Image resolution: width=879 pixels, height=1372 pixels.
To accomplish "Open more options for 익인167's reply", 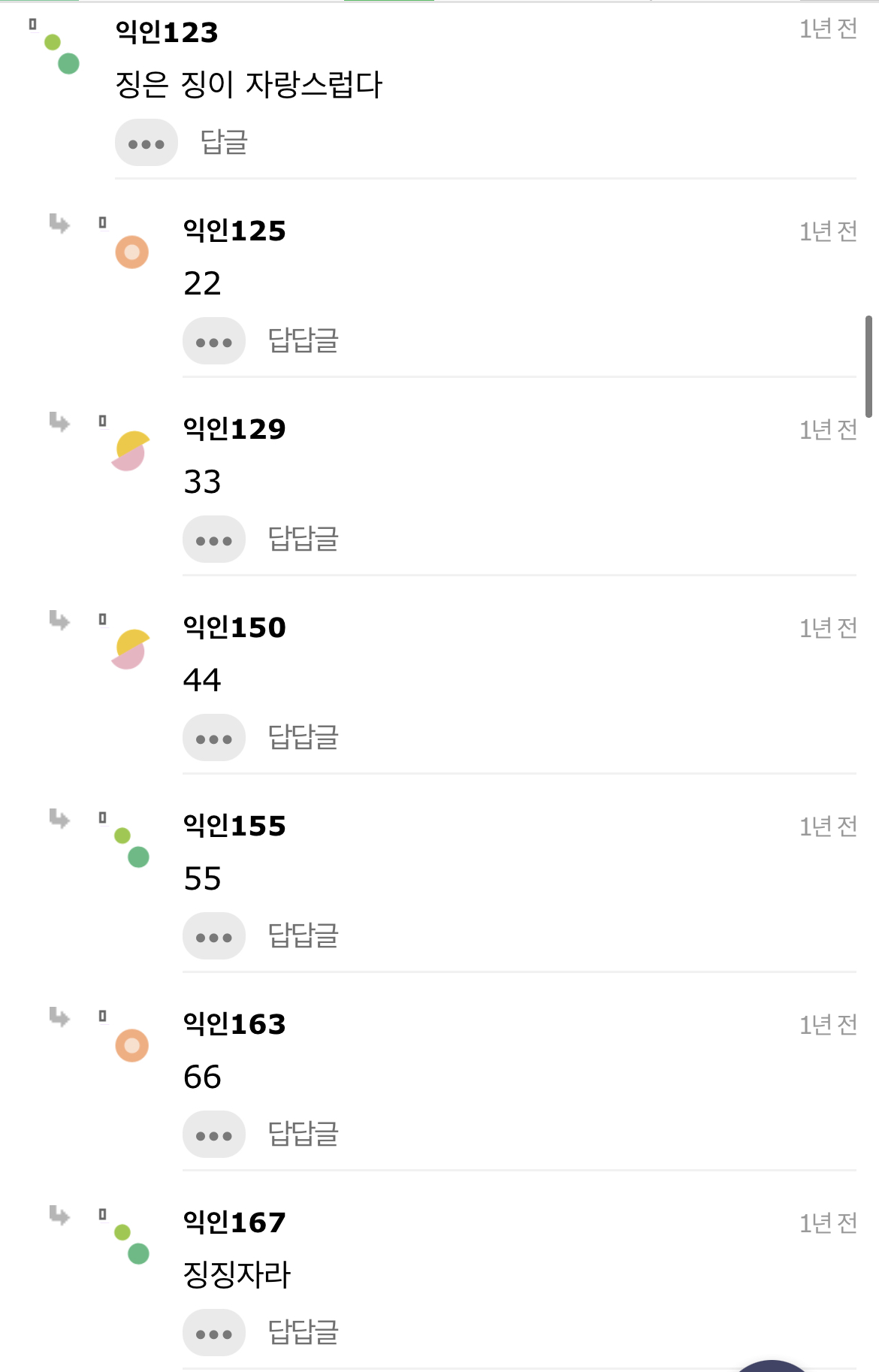I will [x=213, y=1333].
